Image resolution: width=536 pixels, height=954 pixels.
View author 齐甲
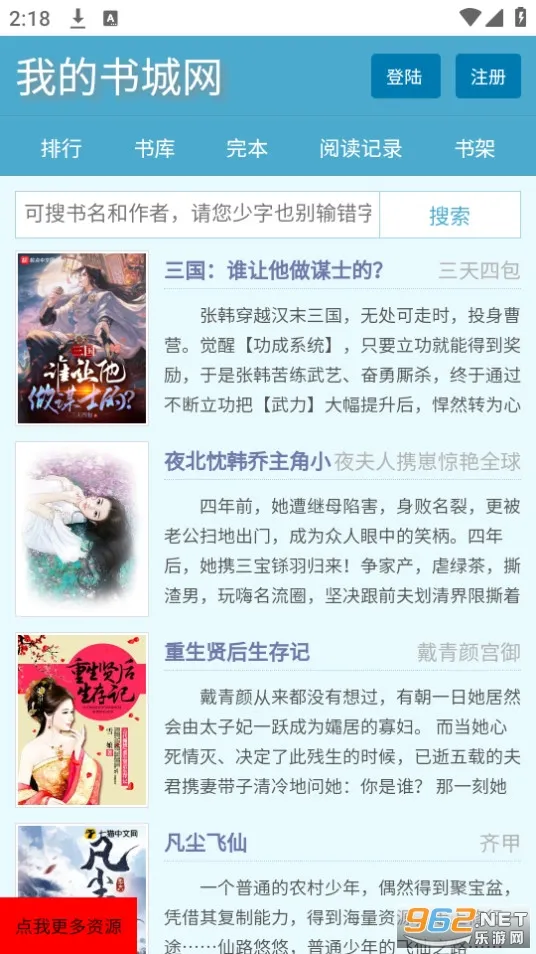[x=500, y=843]
